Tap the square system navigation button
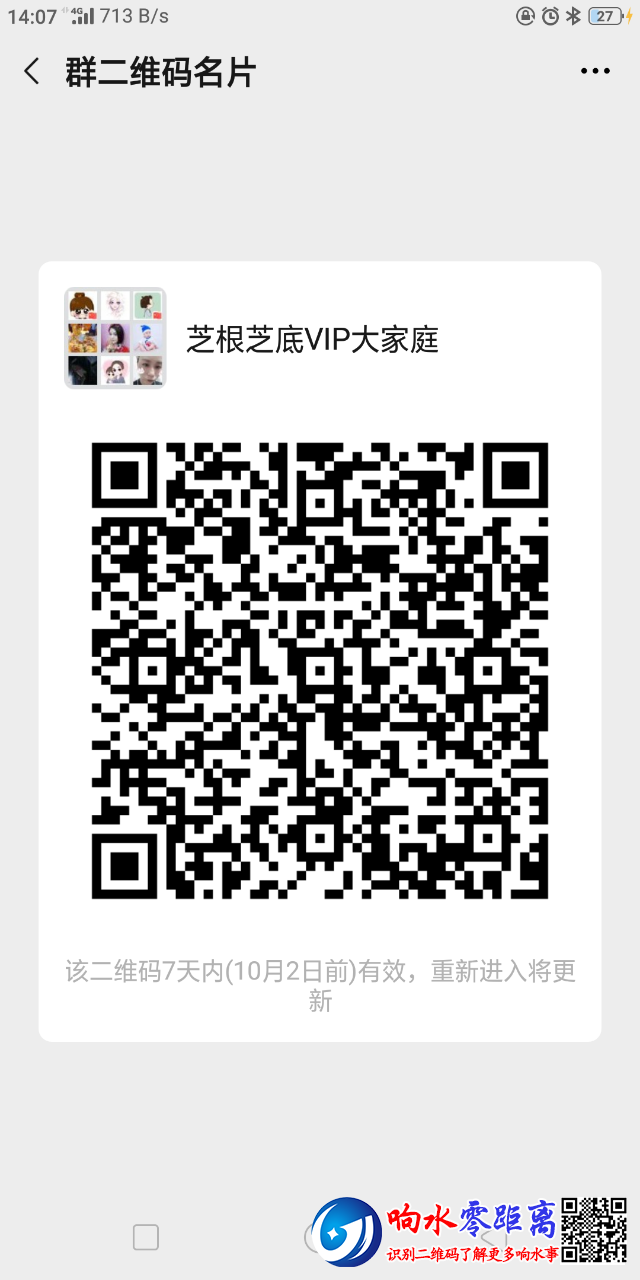Screen dimensions: 640x1280 click(x=146, y=1237)
